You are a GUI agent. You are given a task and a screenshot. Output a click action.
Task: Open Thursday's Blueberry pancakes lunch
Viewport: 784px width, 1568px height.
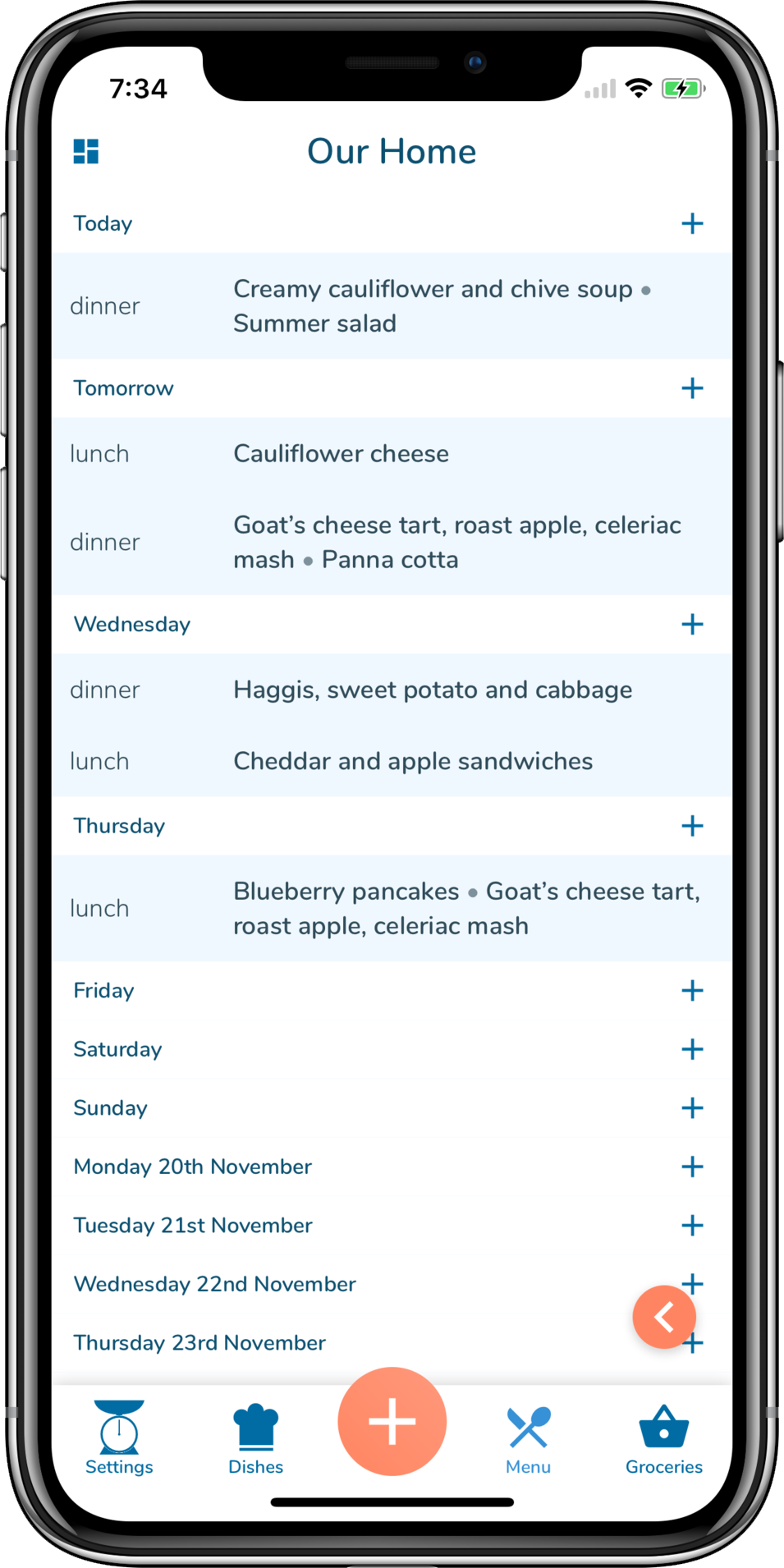[x=392, y=909]
